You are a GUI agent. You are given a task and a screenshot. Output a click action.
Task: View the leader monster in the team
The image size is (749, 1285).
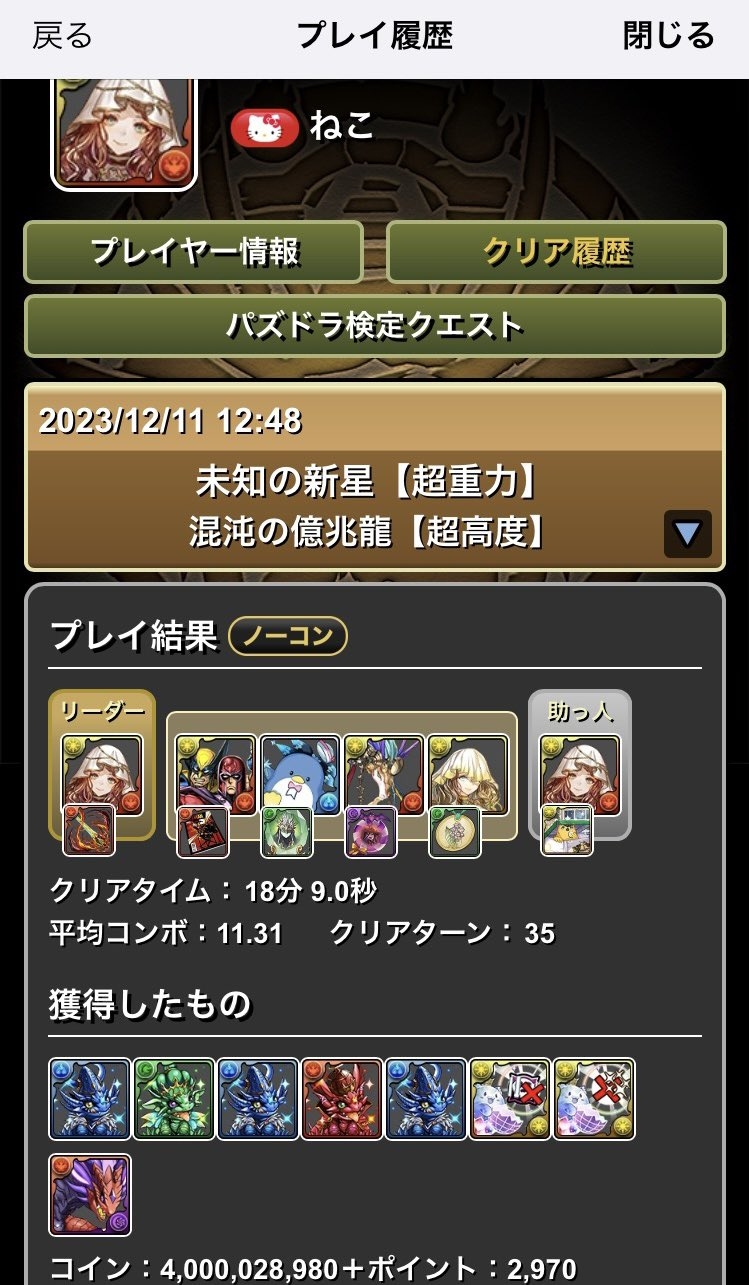[x=101, y=776]
